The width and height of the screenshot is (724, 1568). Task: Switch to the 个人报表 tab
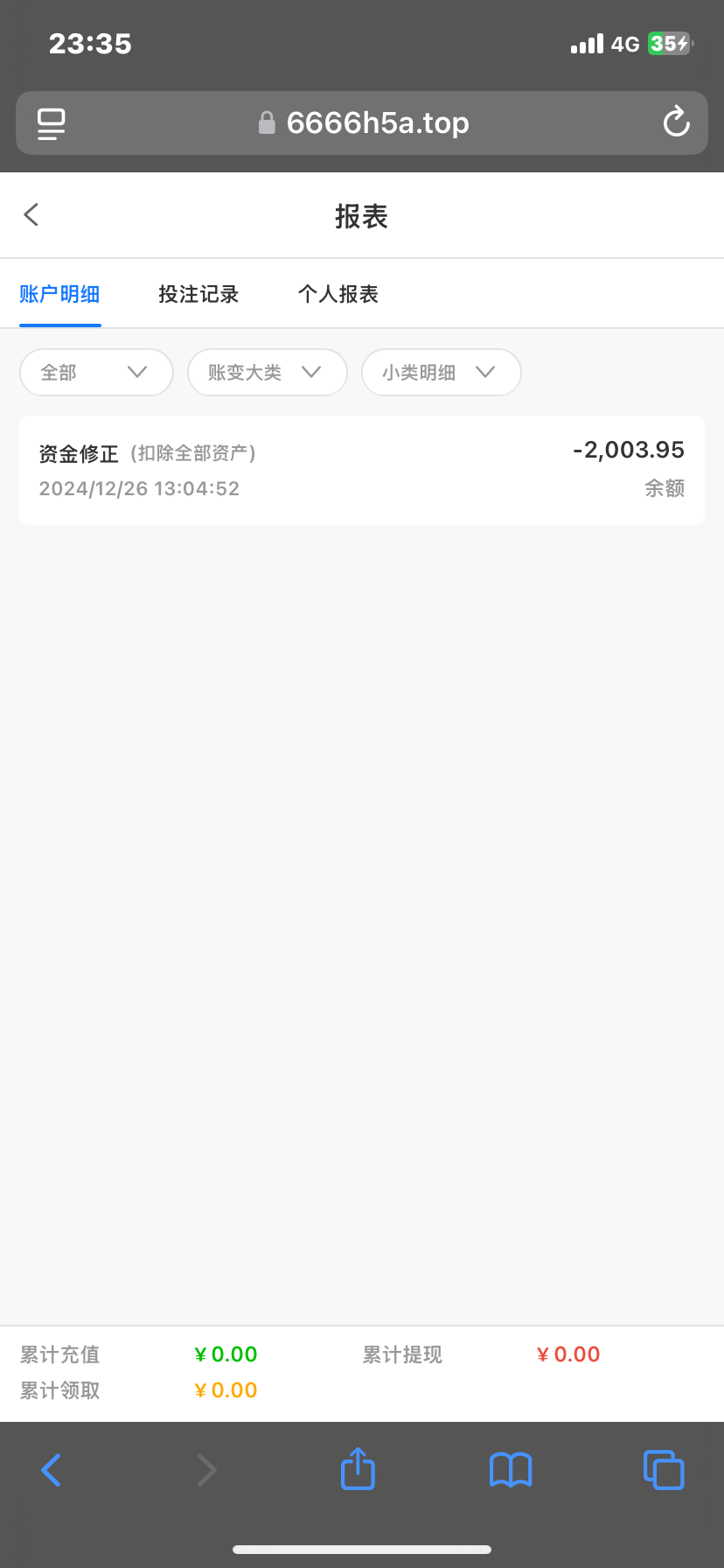[x=338, y=294]
